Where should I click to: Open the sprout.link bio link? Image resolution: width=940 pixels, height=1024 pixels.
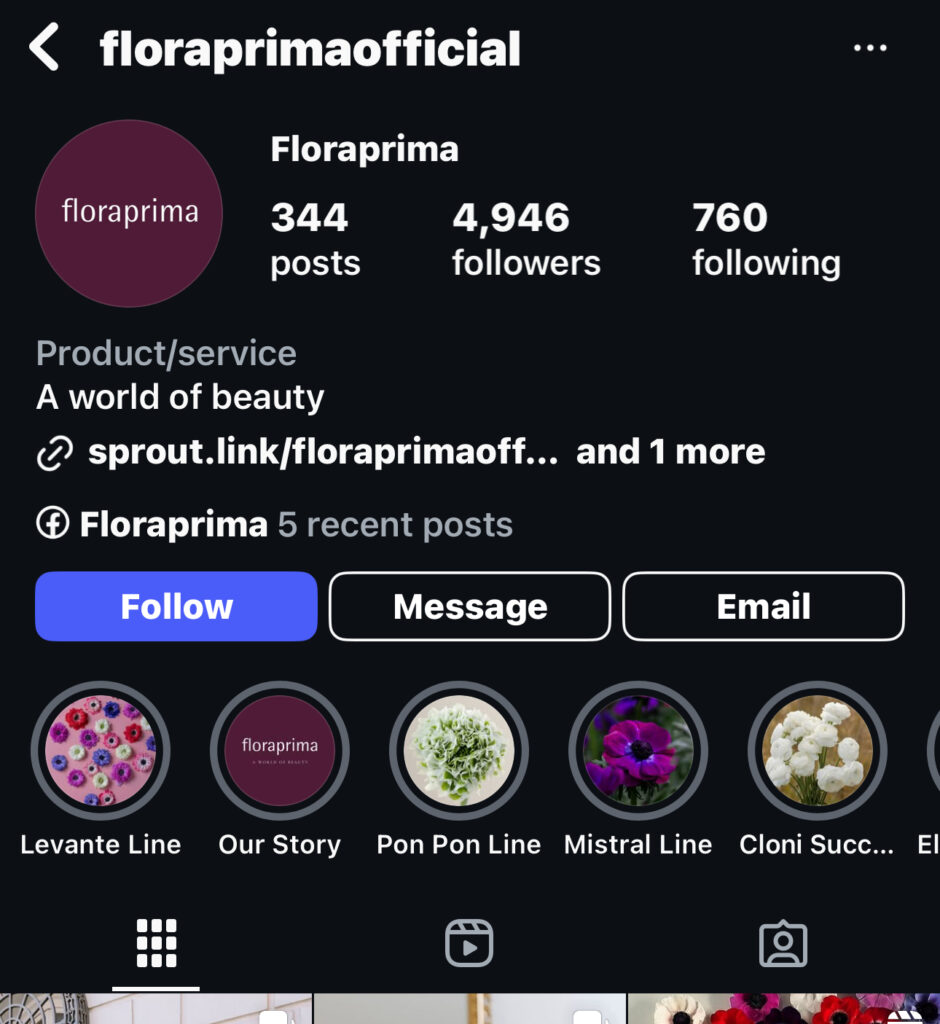(x=322, y=452)
